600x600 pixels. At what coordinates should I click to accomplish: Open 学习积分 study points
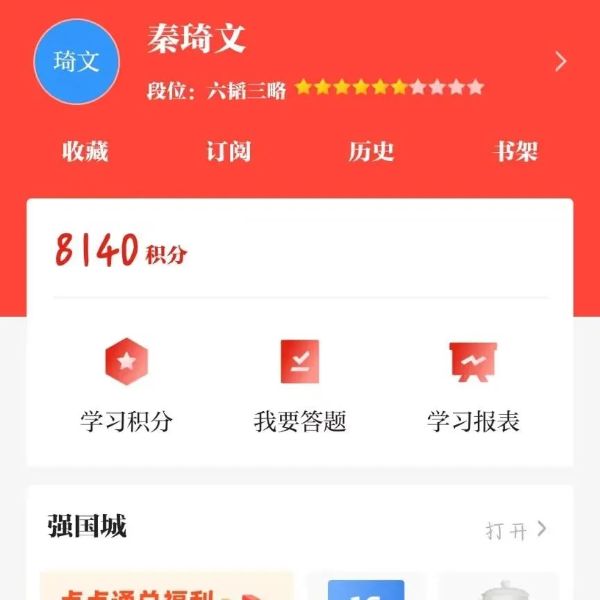tap(126, 386)
